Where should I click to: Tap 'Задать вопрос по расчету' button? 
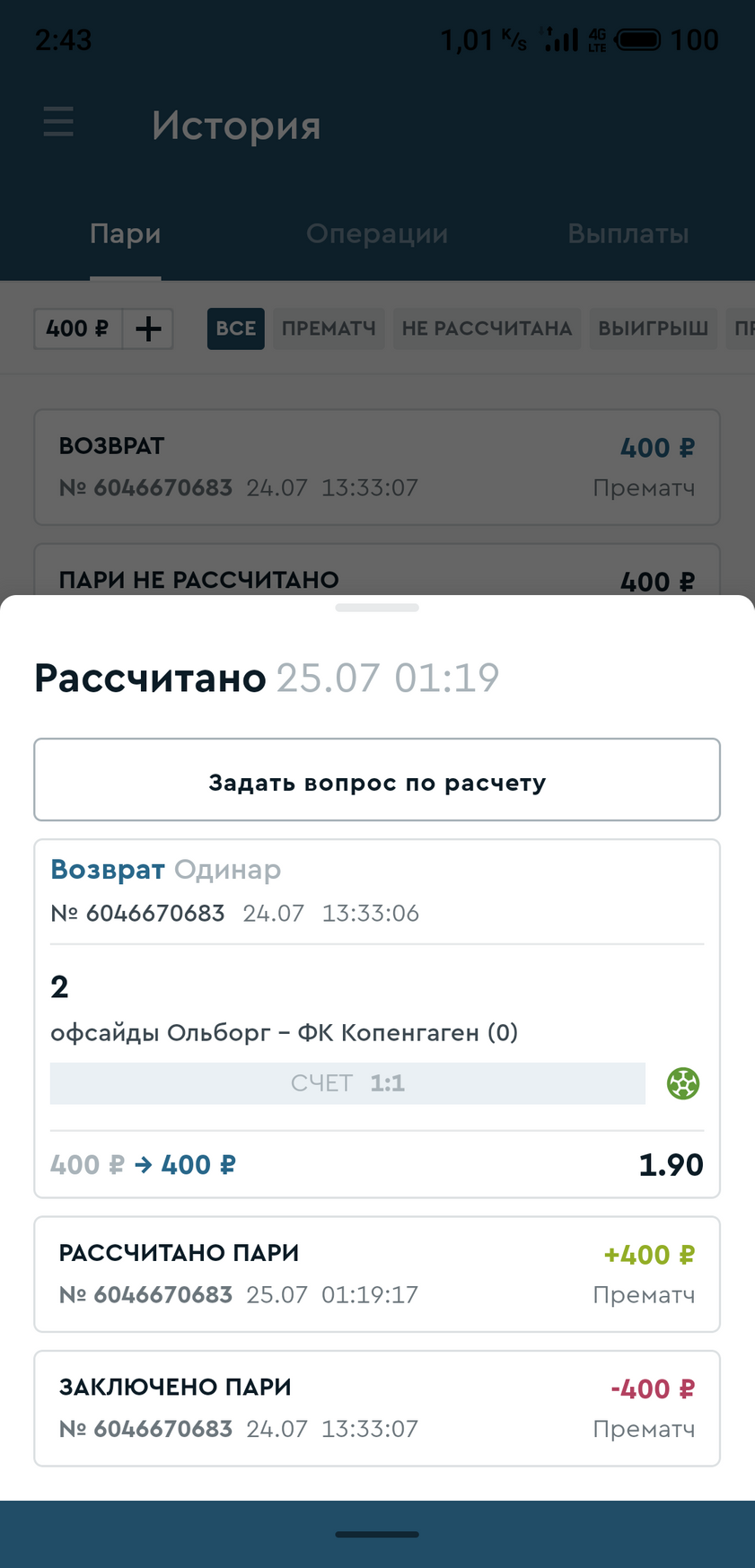coord(377,779)
